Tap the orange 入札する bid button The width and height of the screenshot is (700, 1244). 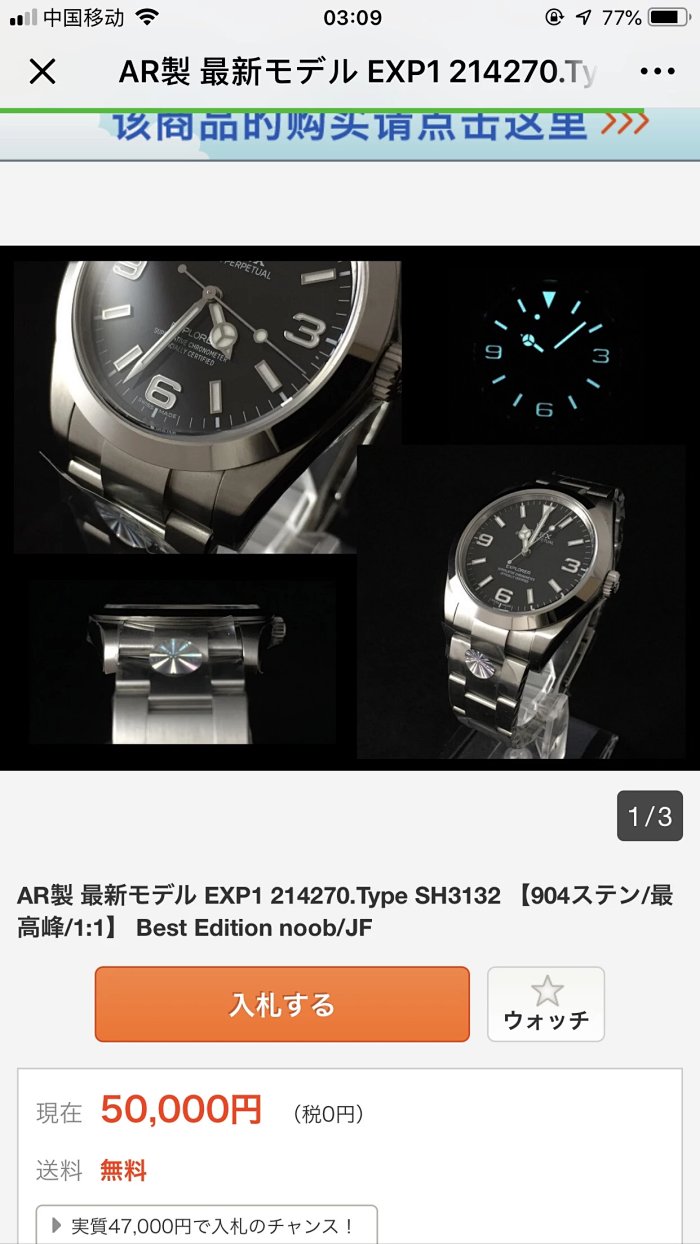[282, 1004]
